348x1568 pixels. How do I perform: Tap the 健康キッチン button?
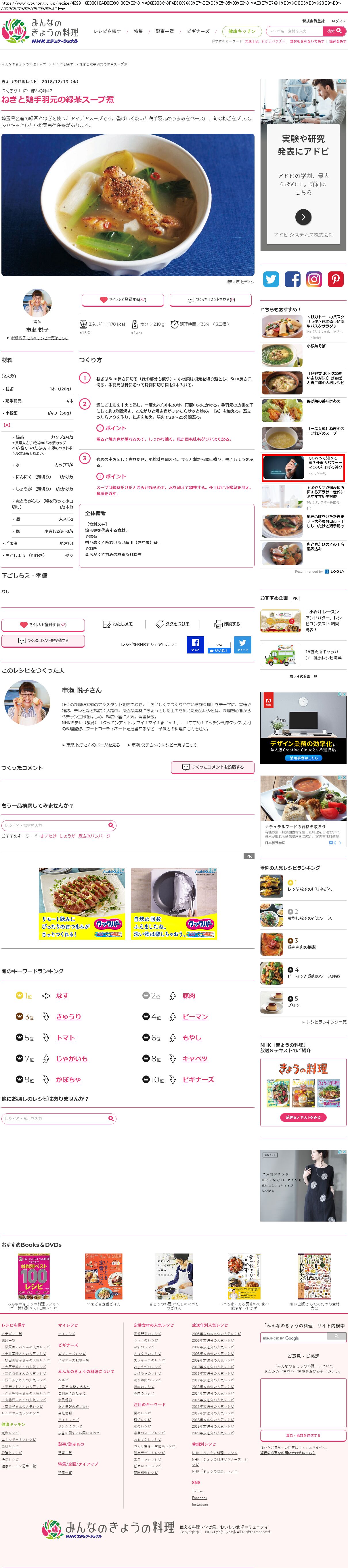(242, 31)
